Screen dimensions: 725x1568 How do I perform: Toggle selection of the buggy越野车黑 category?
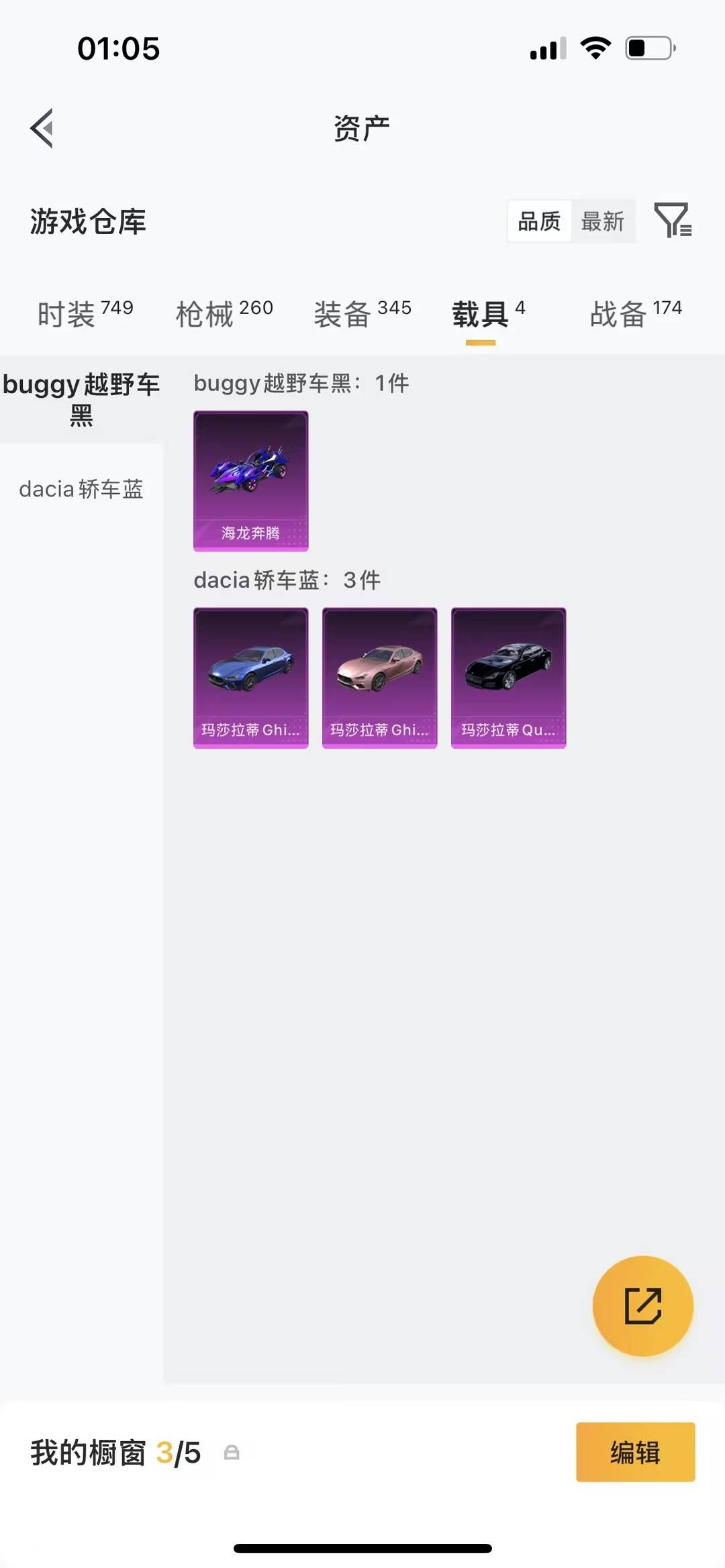point(81,399)
